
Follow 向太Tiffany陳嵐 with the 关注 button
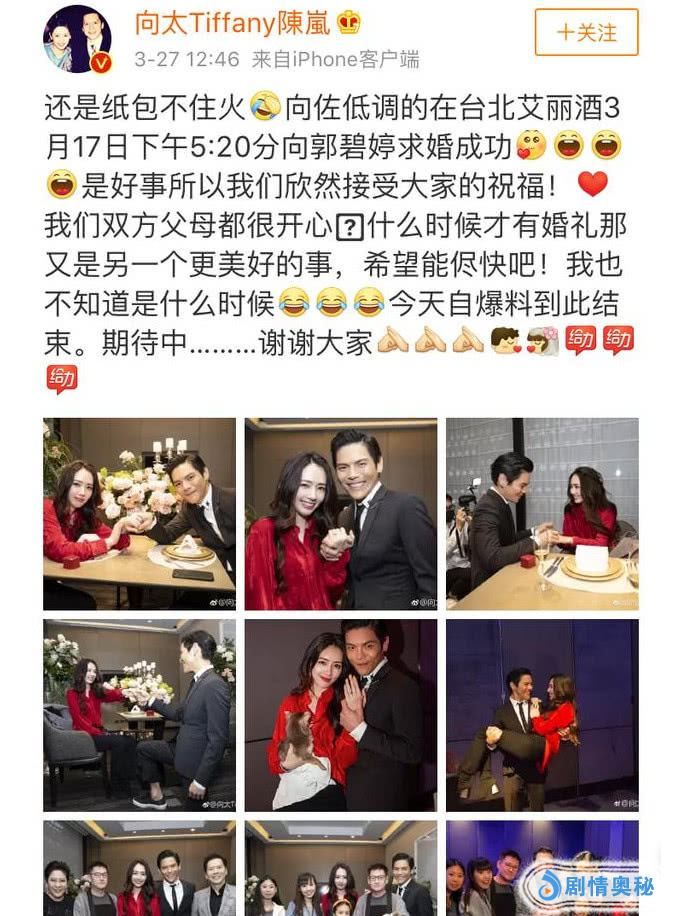(x=586, y=33)
